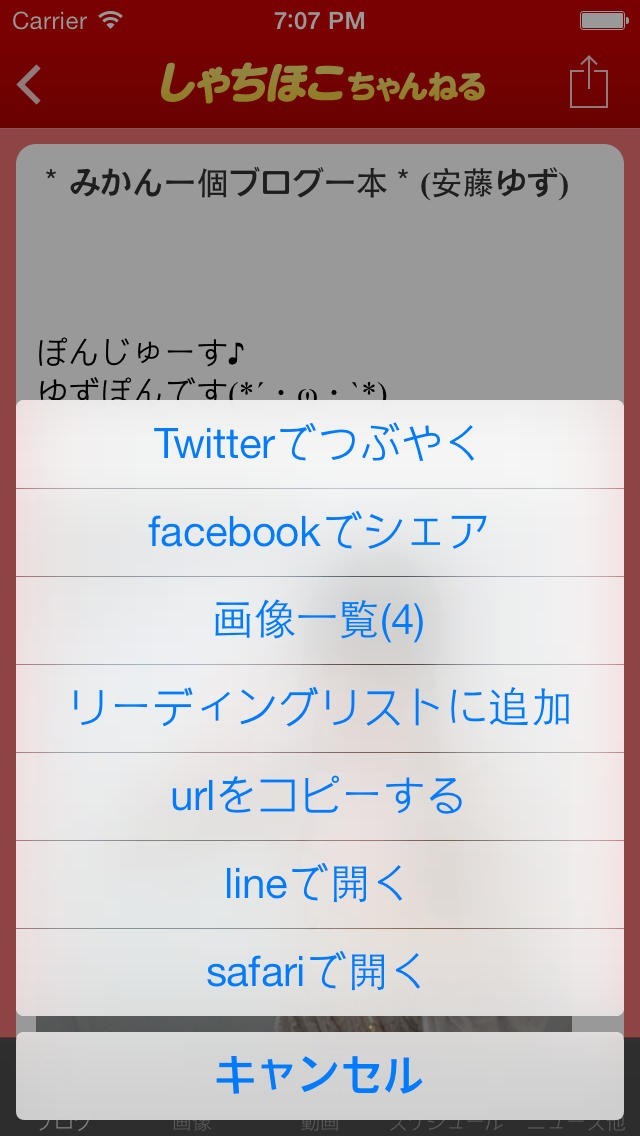Open 画像一覧(4) image list
The width and height of the screenshot is (640, 1136).
(319, 620)
